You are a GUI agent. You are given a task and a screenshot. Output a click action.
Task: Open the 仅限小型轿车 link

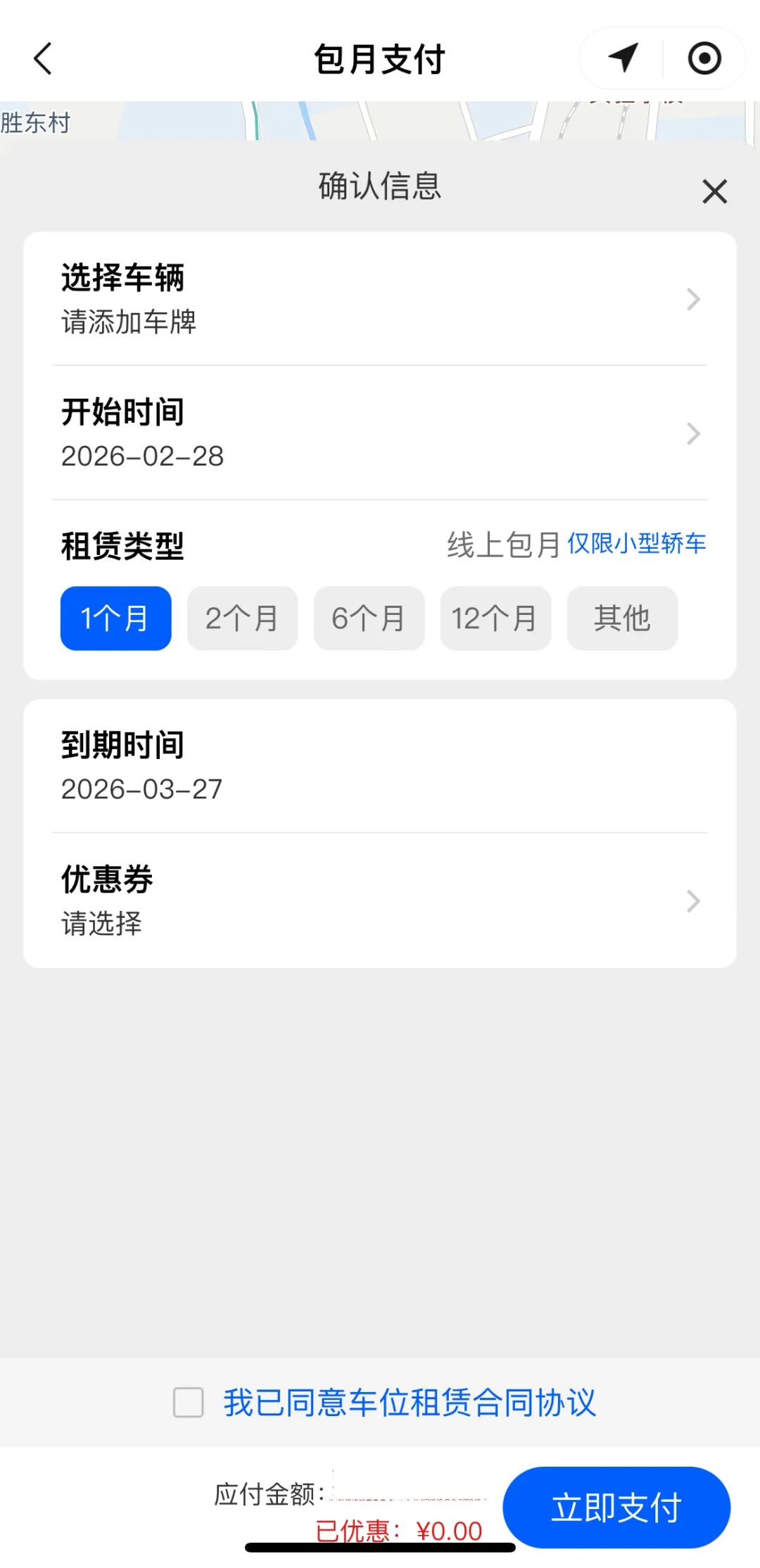coord(637,542)
